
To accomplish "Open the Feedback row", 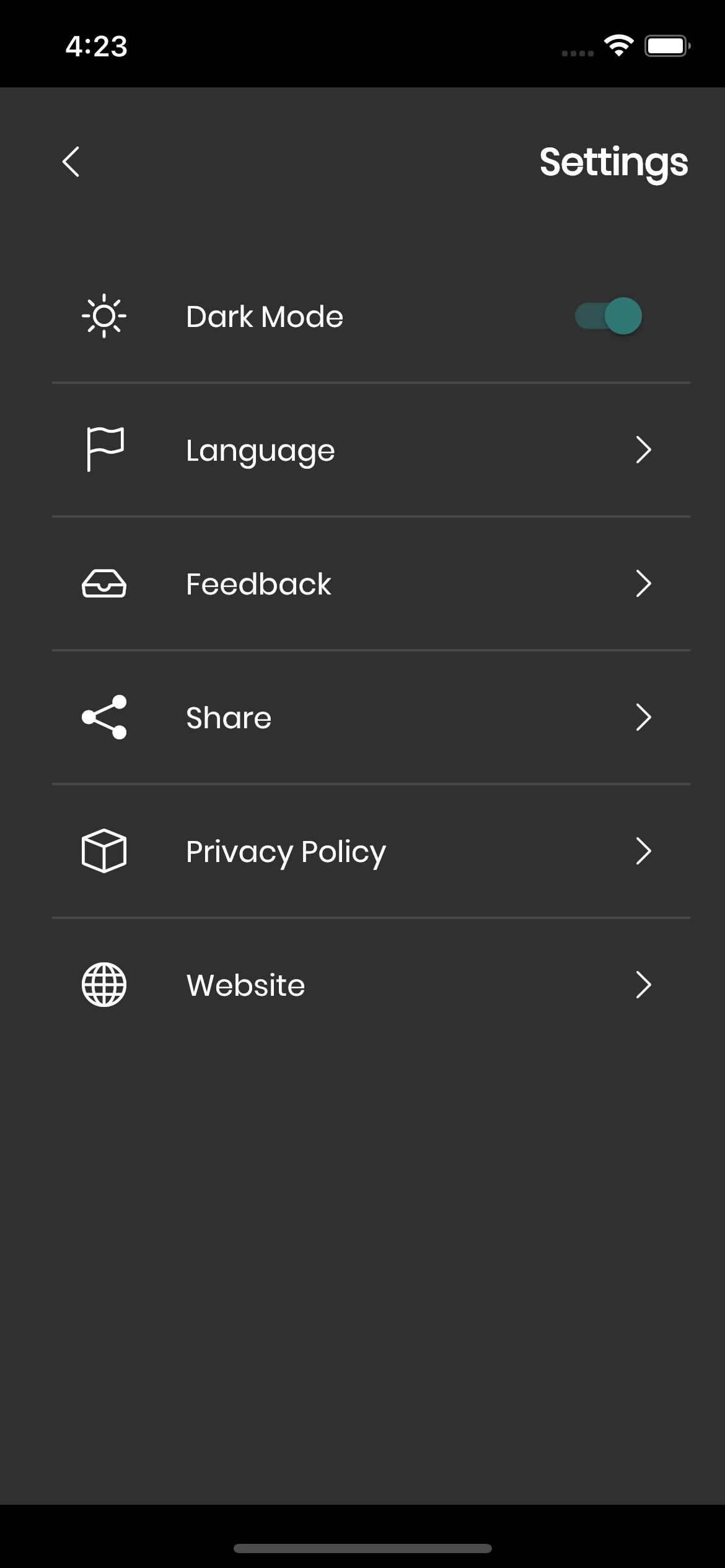I will coord(371,584).
